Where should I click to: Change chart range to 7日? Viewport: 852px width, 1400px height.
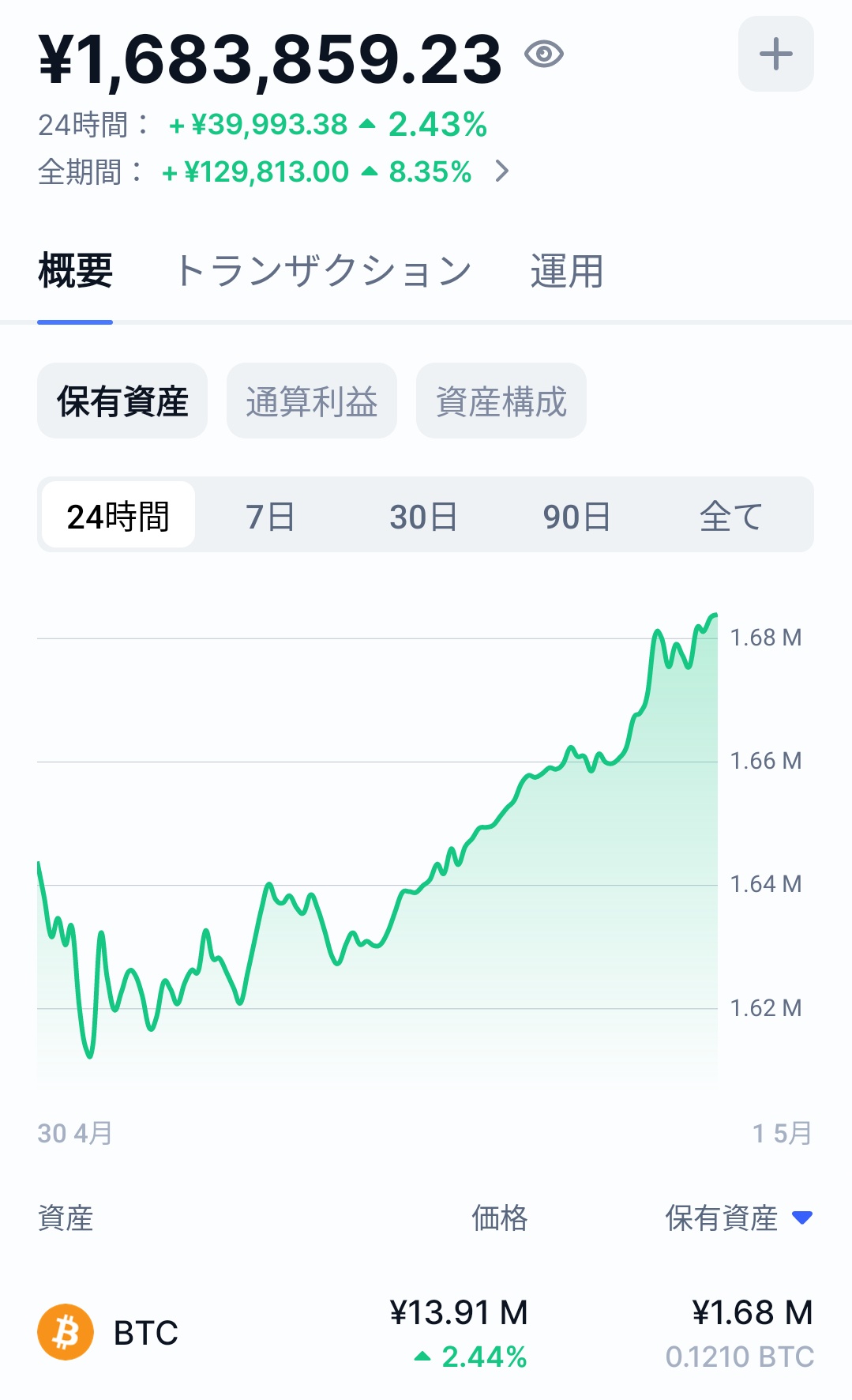(270, 516)
